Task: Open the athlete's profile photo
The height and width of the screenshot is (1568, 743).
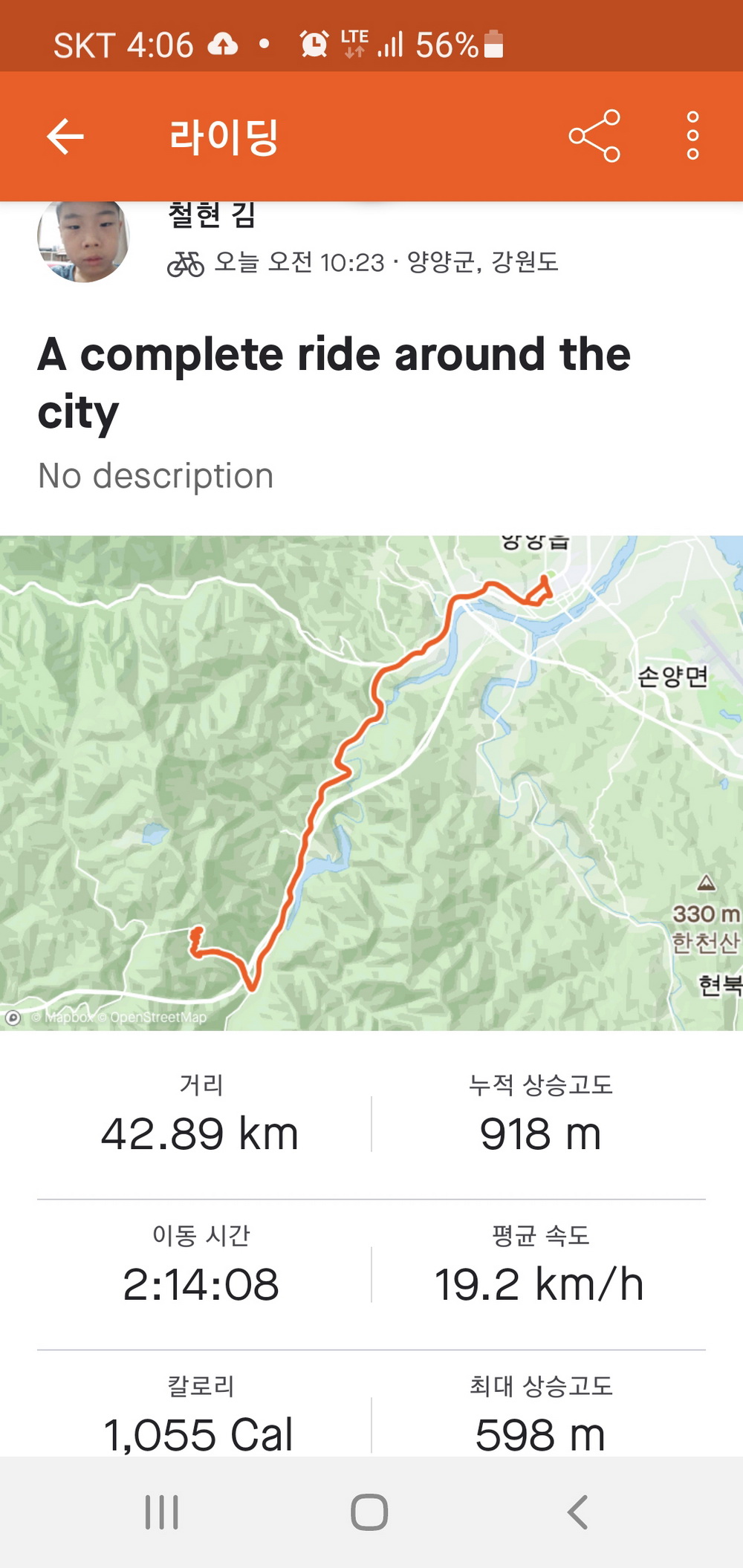Action: [x=83, y=240]
